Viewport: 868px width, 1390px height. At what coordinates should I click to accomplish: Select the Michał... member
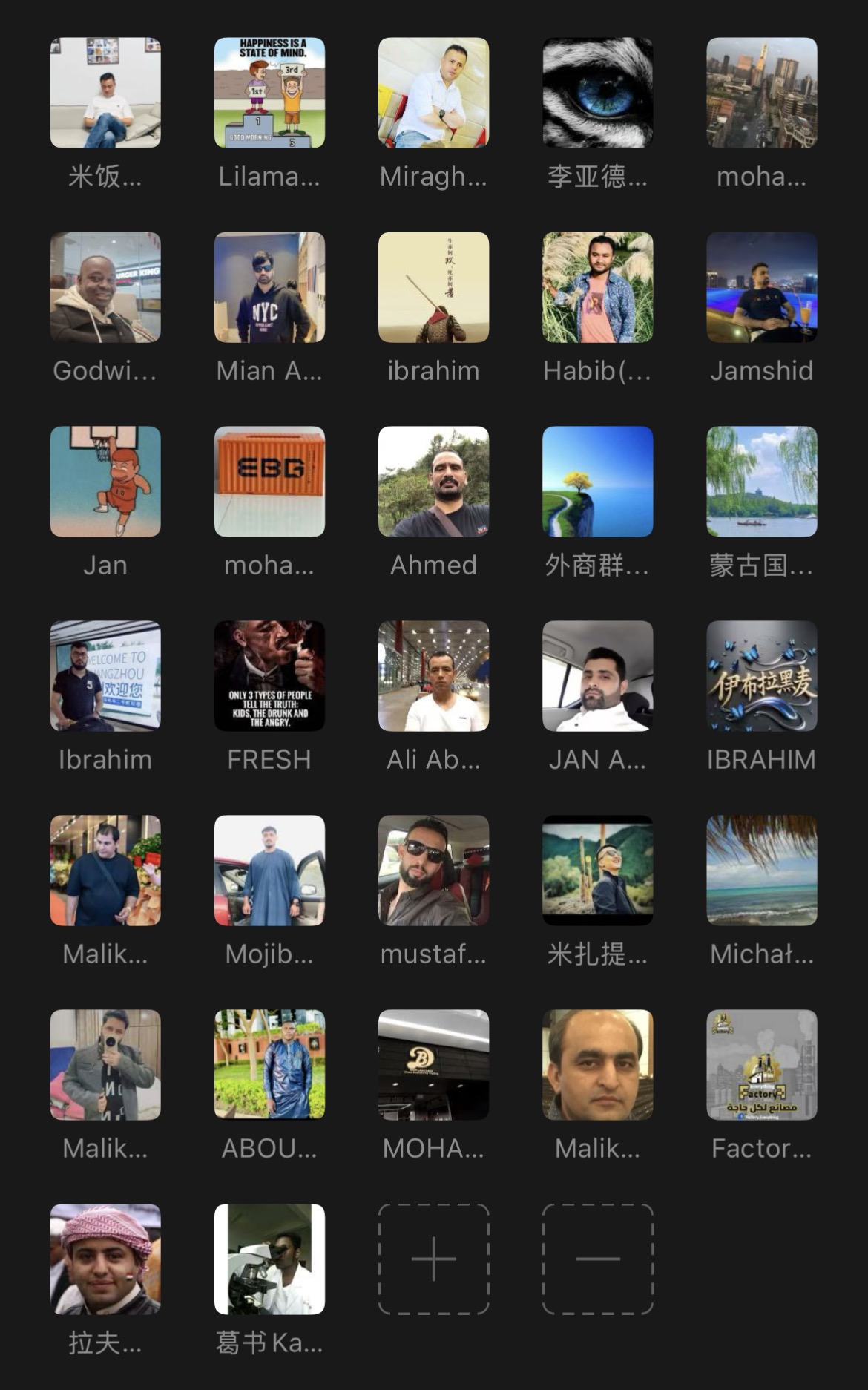click(761, 871)
